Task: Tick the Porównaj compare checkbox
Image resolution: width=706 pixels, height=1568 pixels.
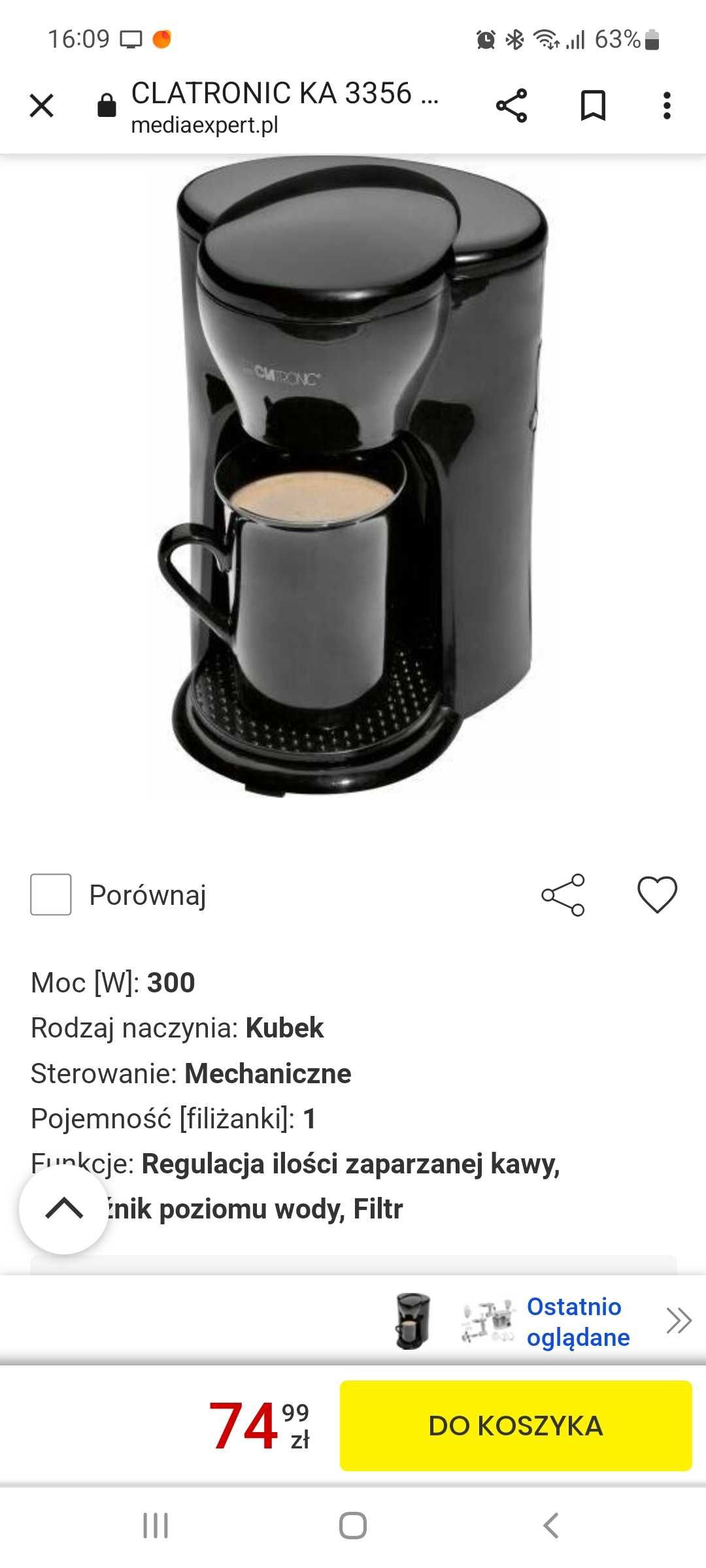Action: pos(51,894)
